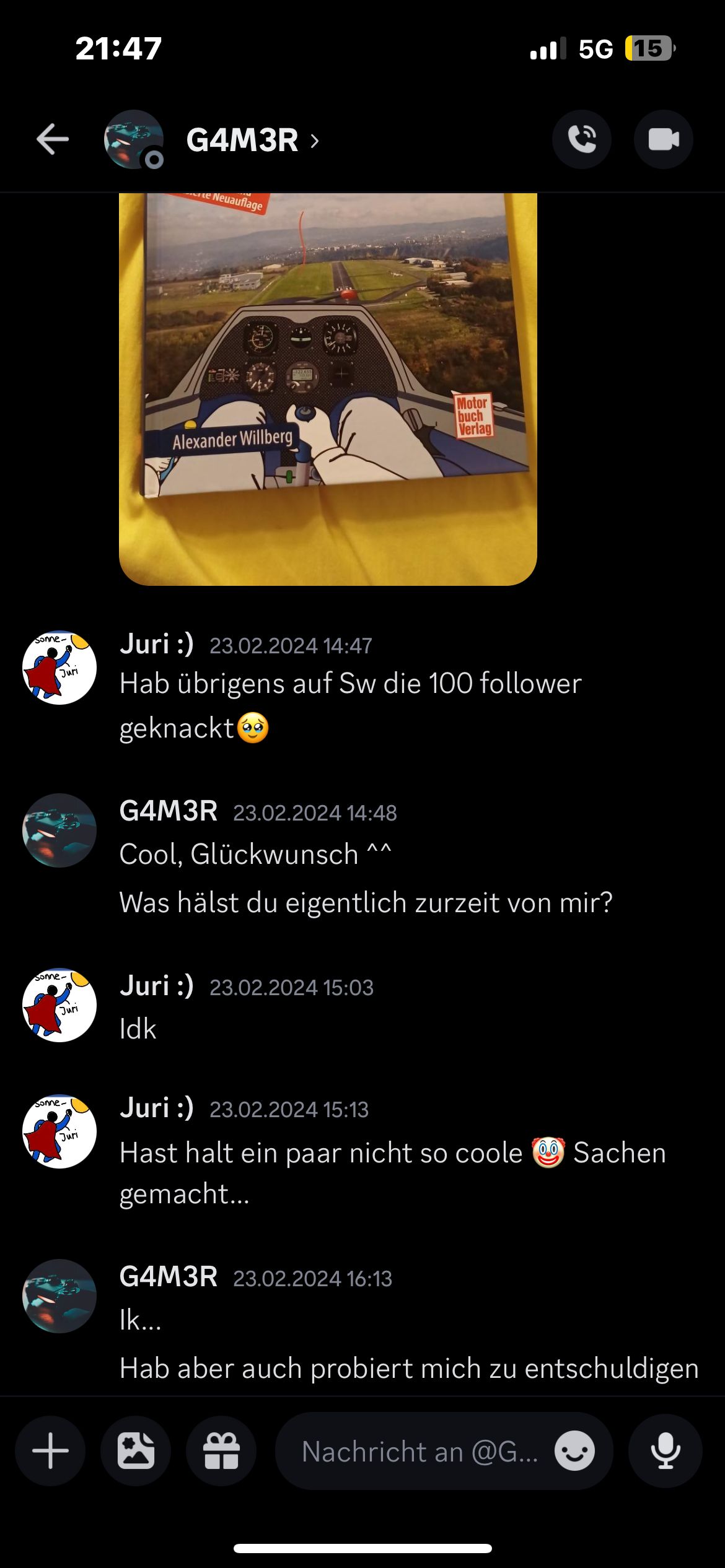This screenshot has width=725, height=1568.
Task: Tap the plus attachment button
Action: tap(50, 1451)
